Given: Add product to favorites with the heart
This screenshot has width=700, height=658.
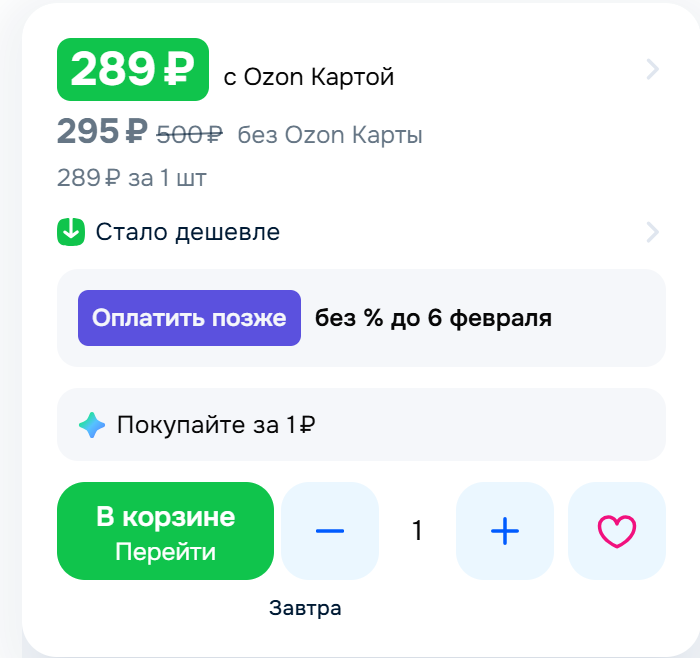Looking at the screenshot, I should click(617, 531).
